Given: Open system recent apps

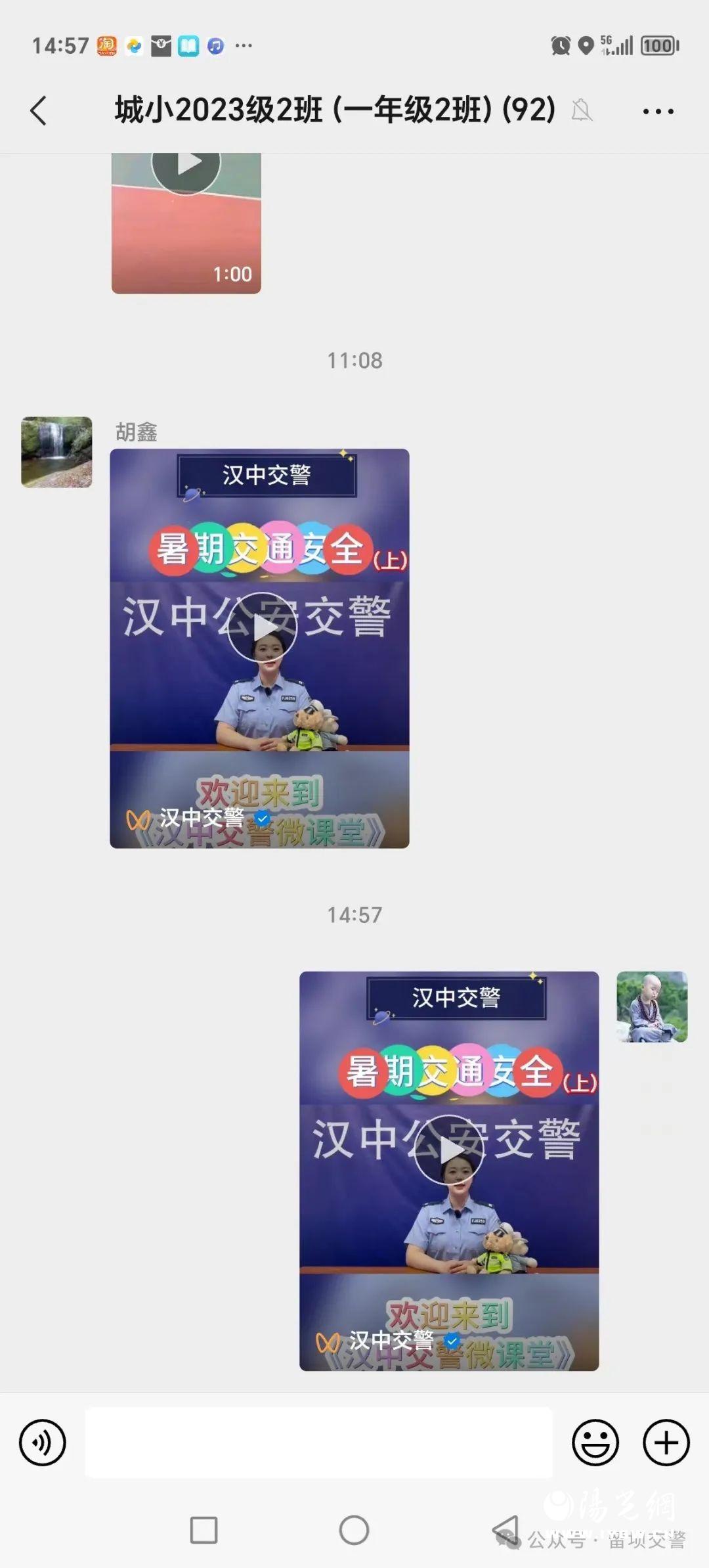Looking at the screenshot, I should [204, 1530].
